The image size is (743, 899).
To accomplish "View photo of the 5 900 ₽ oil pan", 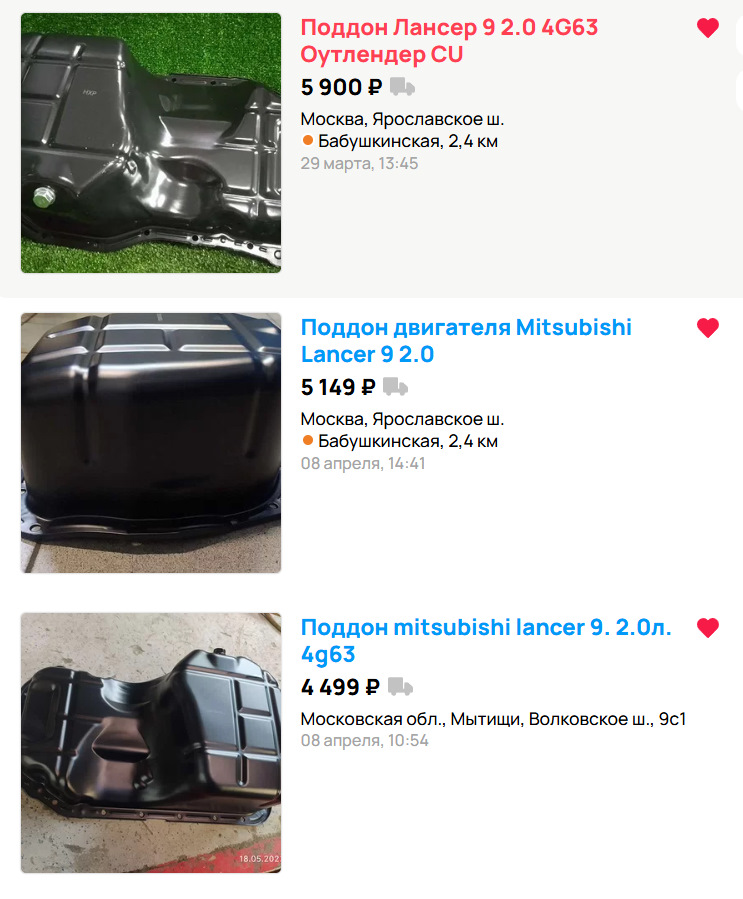I will coord(151,143).
